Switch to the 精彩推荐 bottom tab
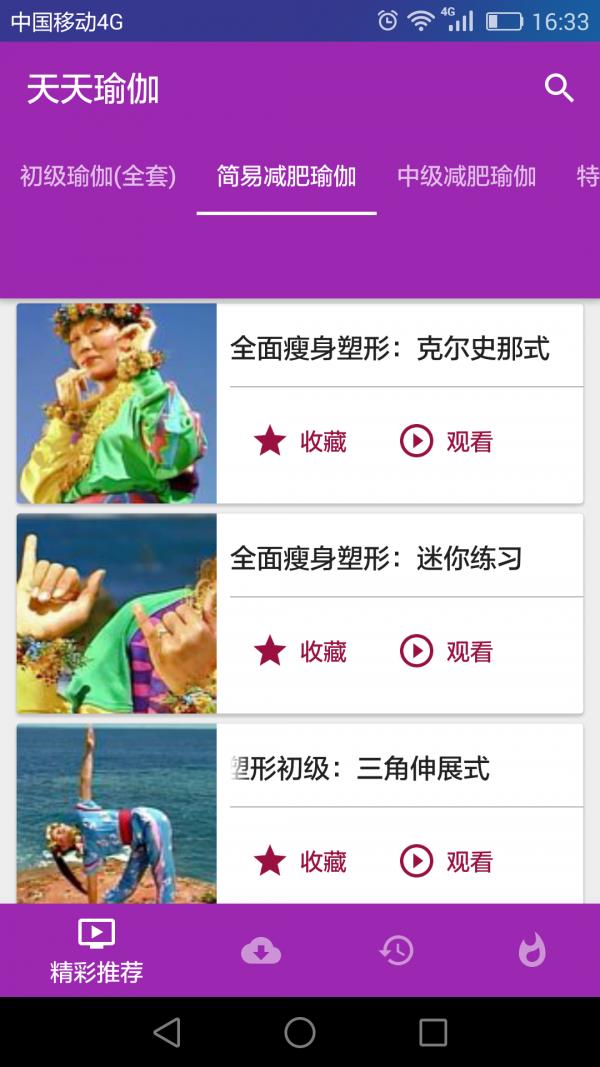Screen dimensions: 600x1067 pyautogui.click(x=96, y=951)
